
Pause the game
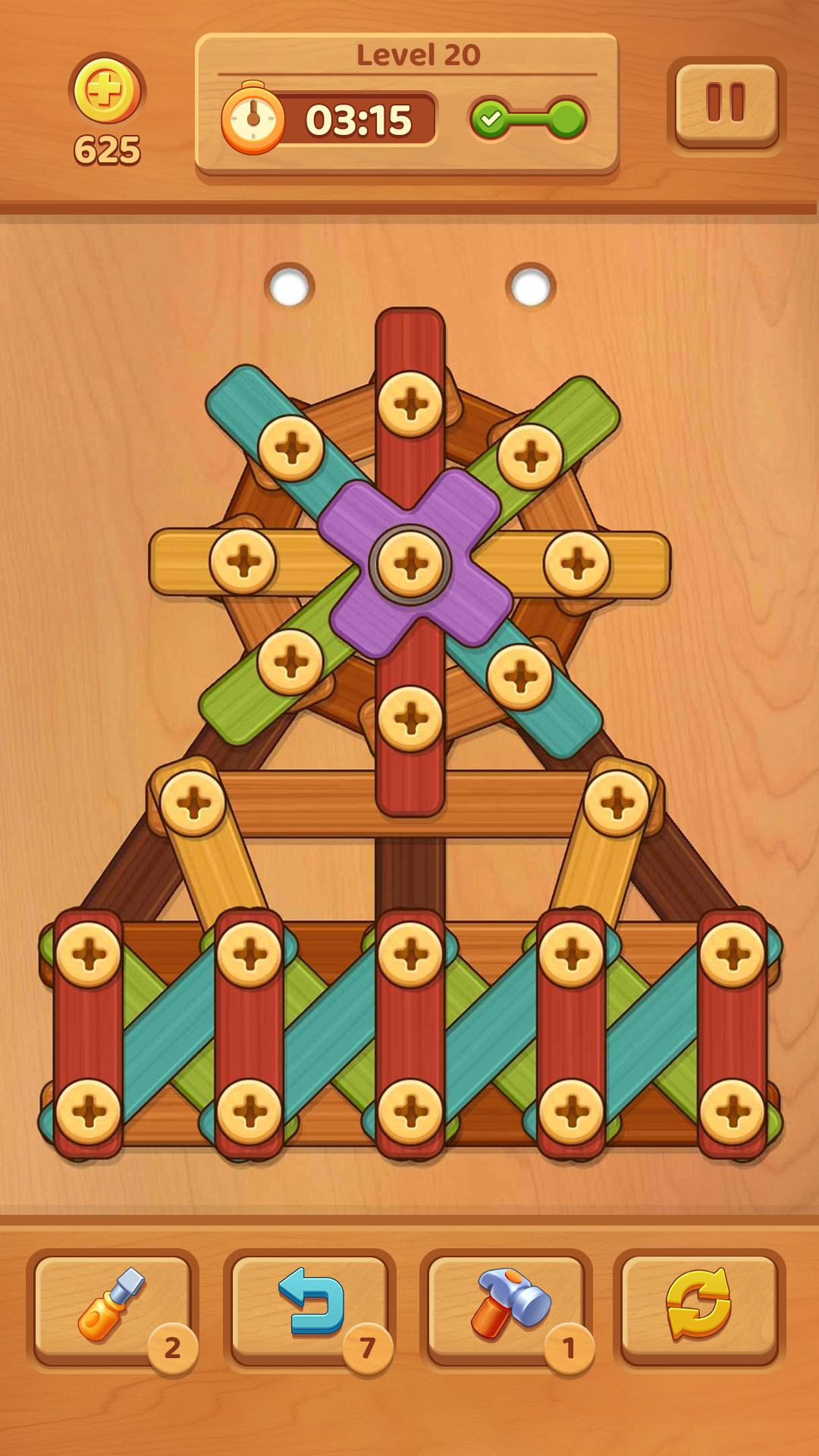coord(726,105)
